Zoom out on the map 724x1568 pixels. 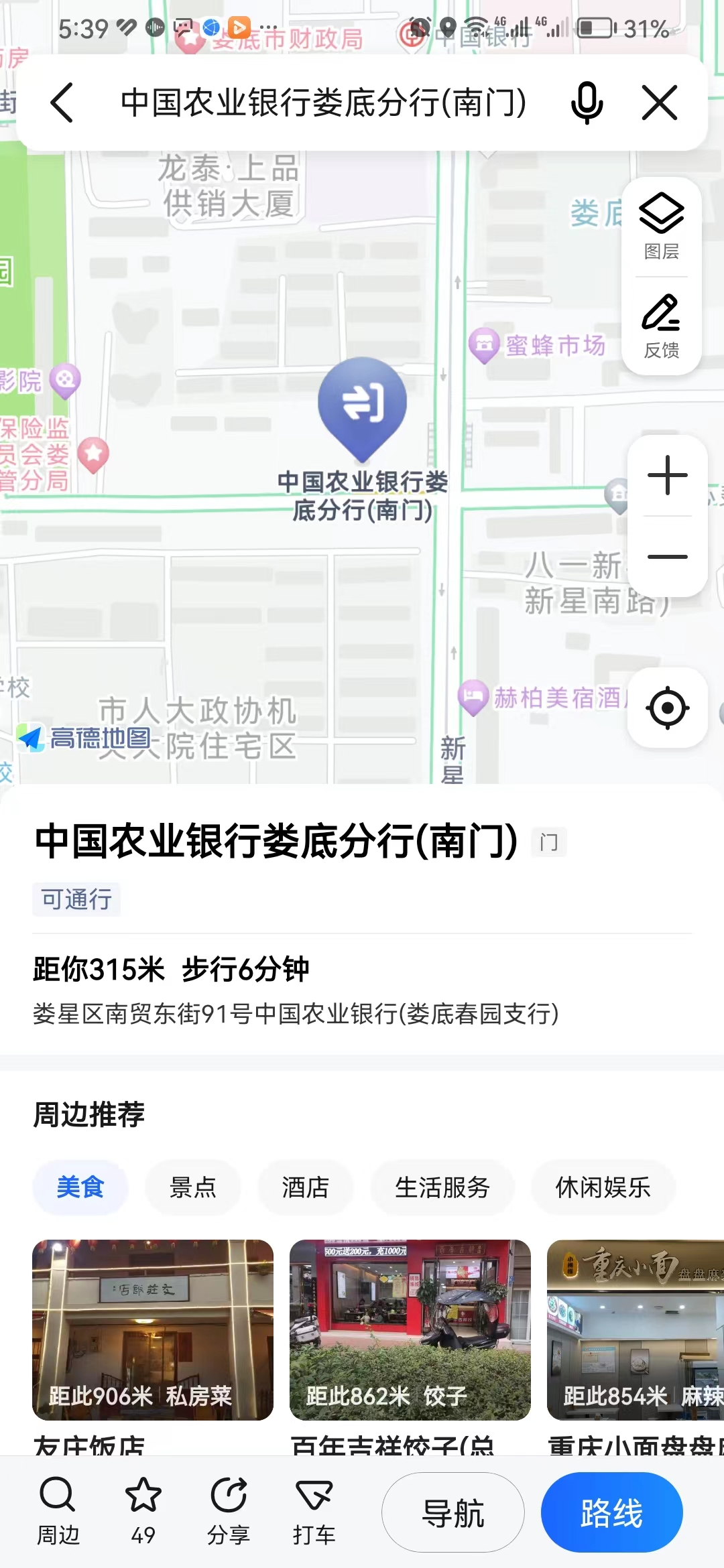pyautogui.click(x=667, y=557)
